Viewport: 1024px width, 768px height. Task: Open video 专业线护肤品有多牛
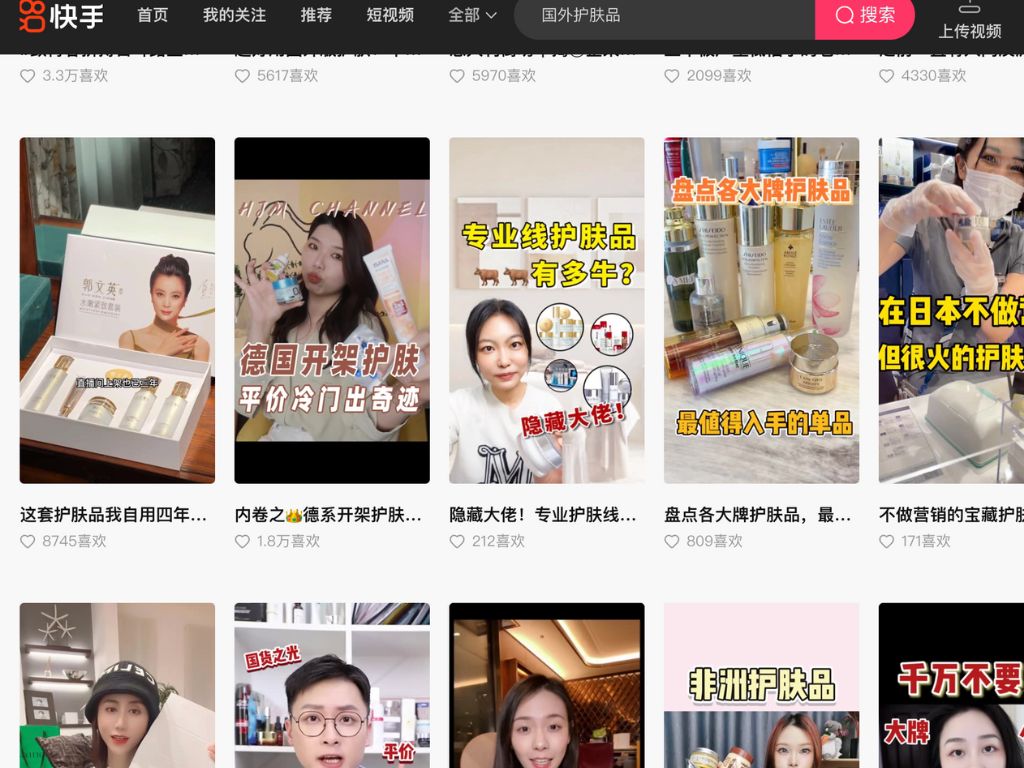pyautogui.click(x=547, y=310)
